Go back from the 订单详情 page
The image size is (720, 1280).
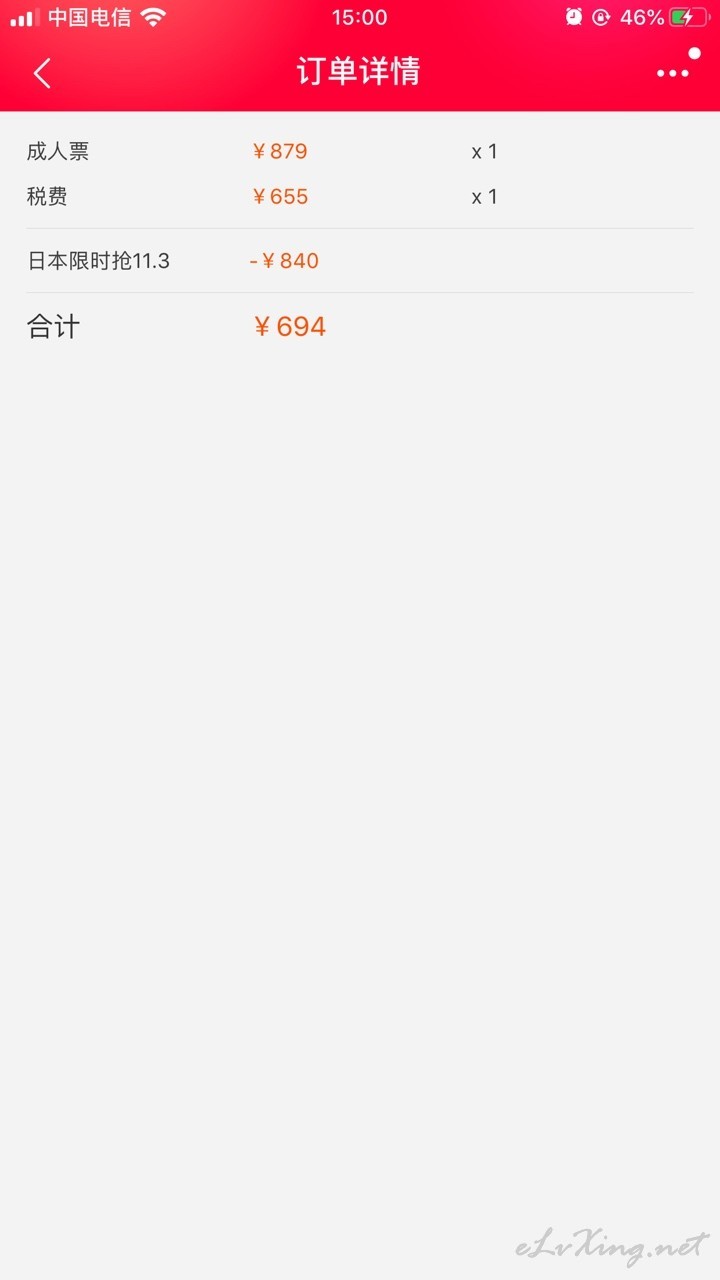(x=42, y=73)
